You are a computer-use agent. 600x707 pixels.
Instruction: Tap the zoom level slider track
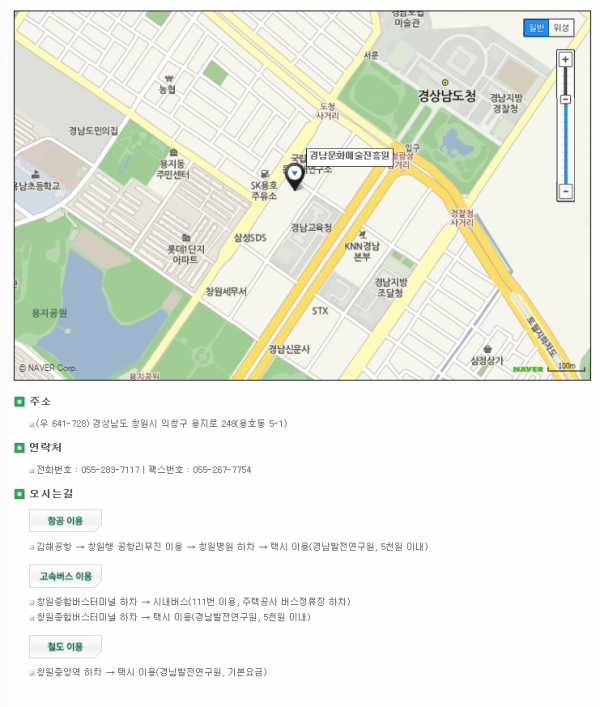coord(565,140)
